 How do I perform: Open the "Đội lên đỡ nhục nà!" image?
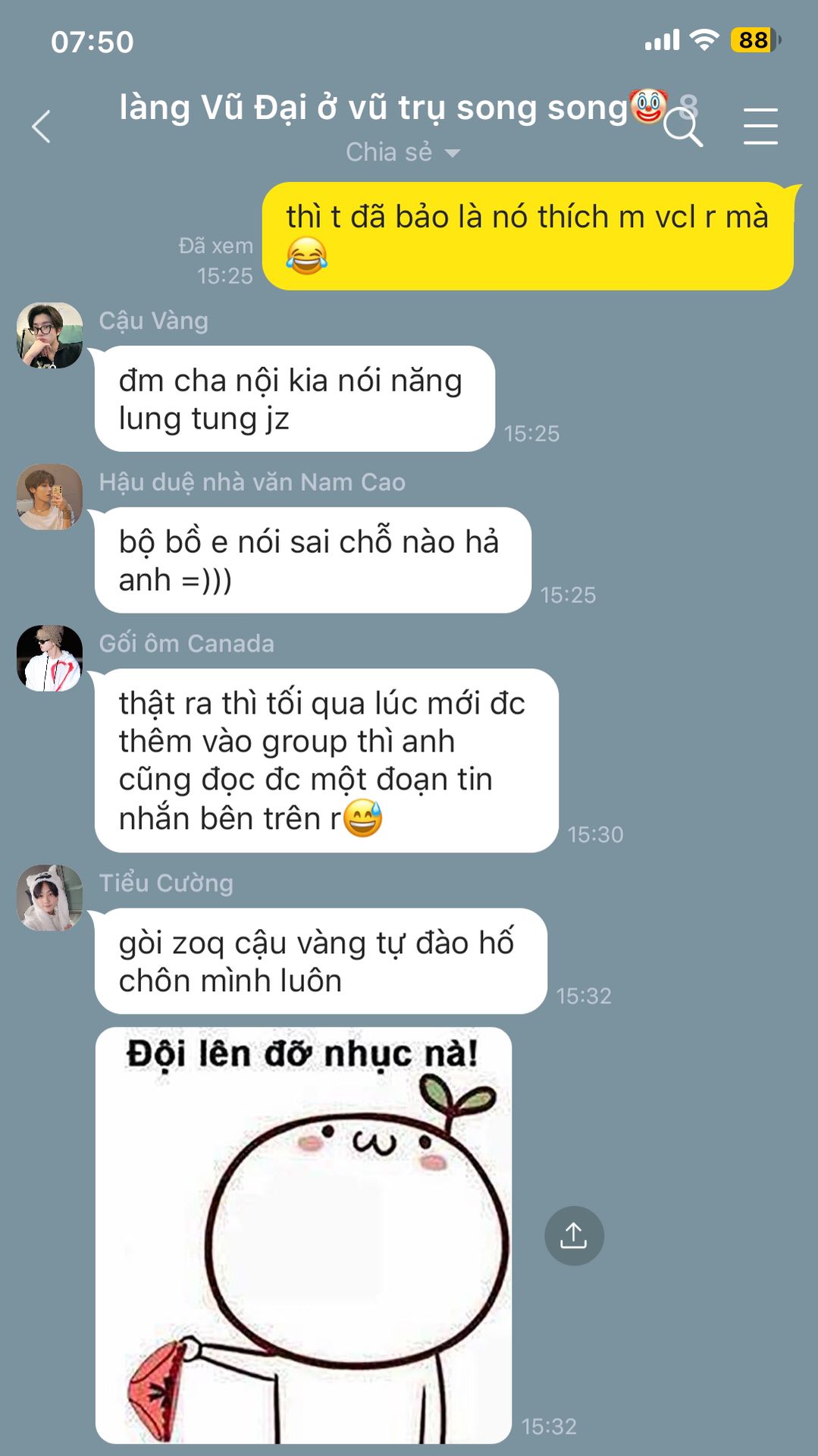[x=303, y=1236]
